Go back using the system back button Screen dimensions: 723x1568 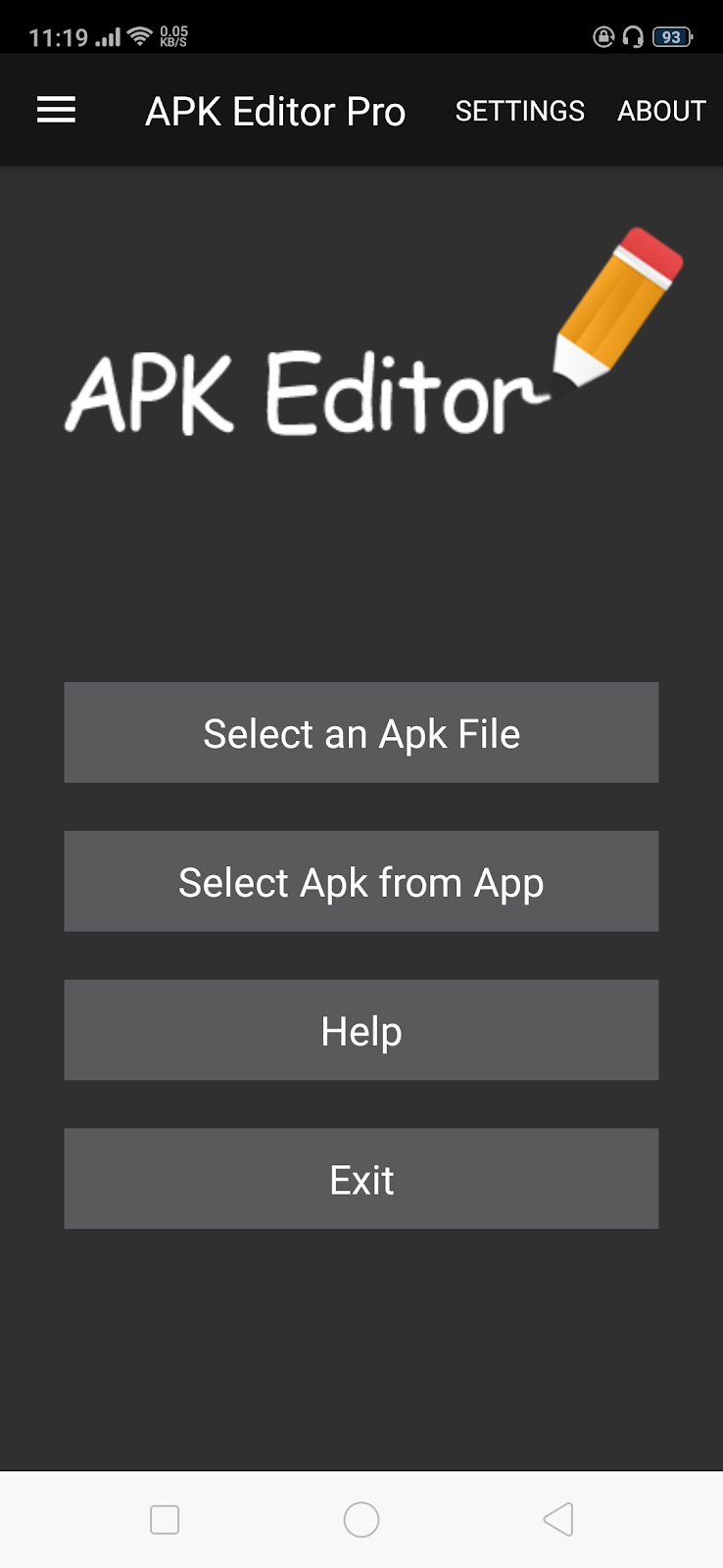tap(558, 1520)
